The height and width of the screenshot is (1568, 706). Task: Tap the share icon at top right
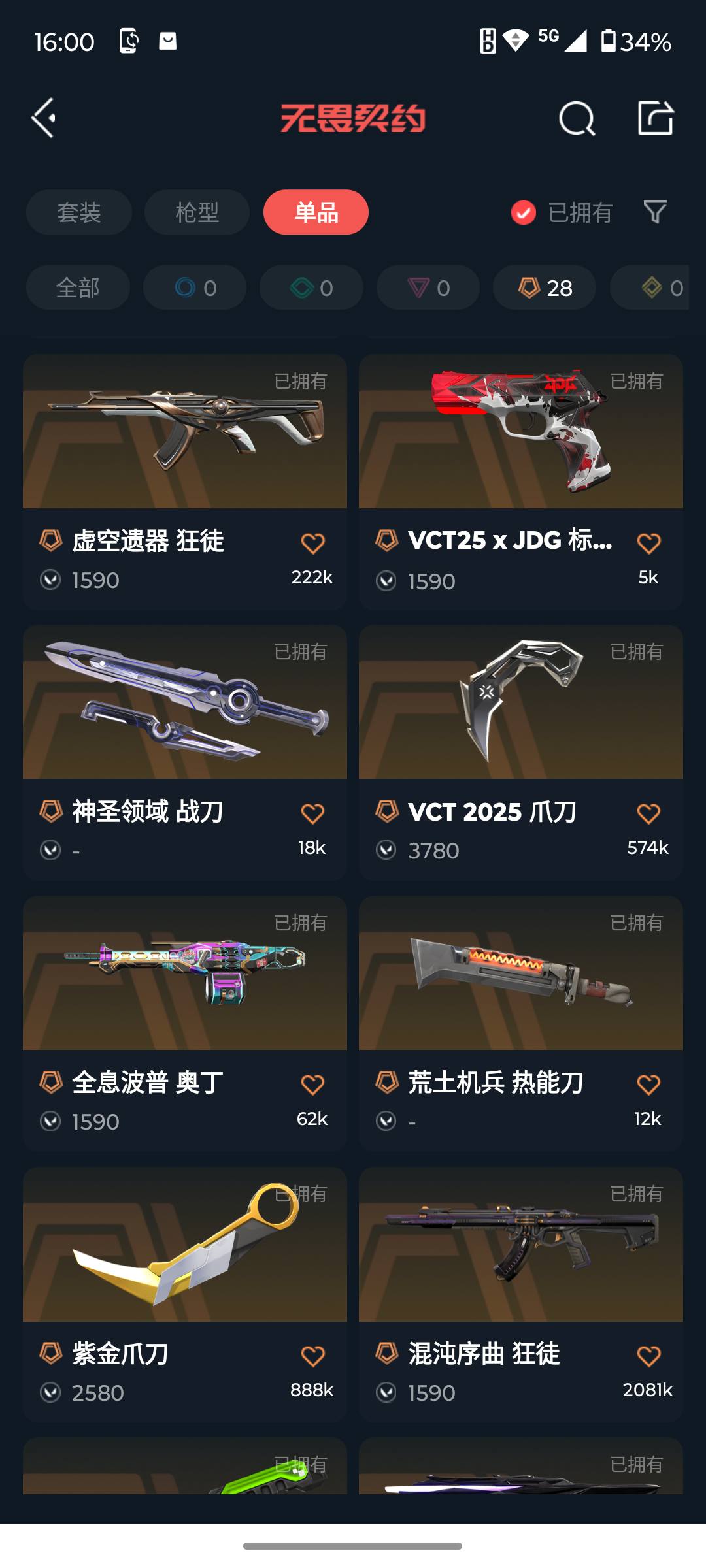(x=656, y=118)
